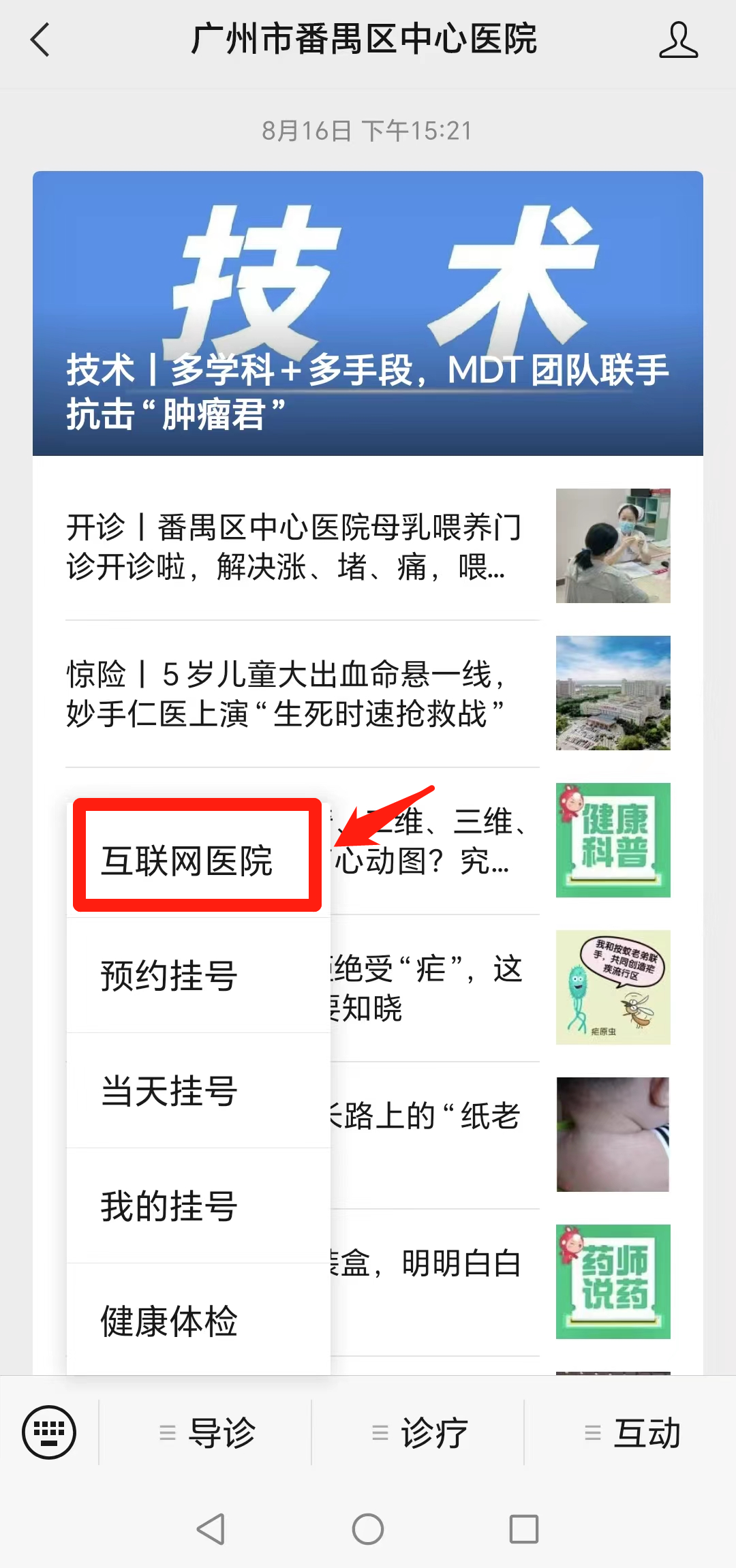
Task: Open the MDT team tumor article banner
Action: point(368,313)
